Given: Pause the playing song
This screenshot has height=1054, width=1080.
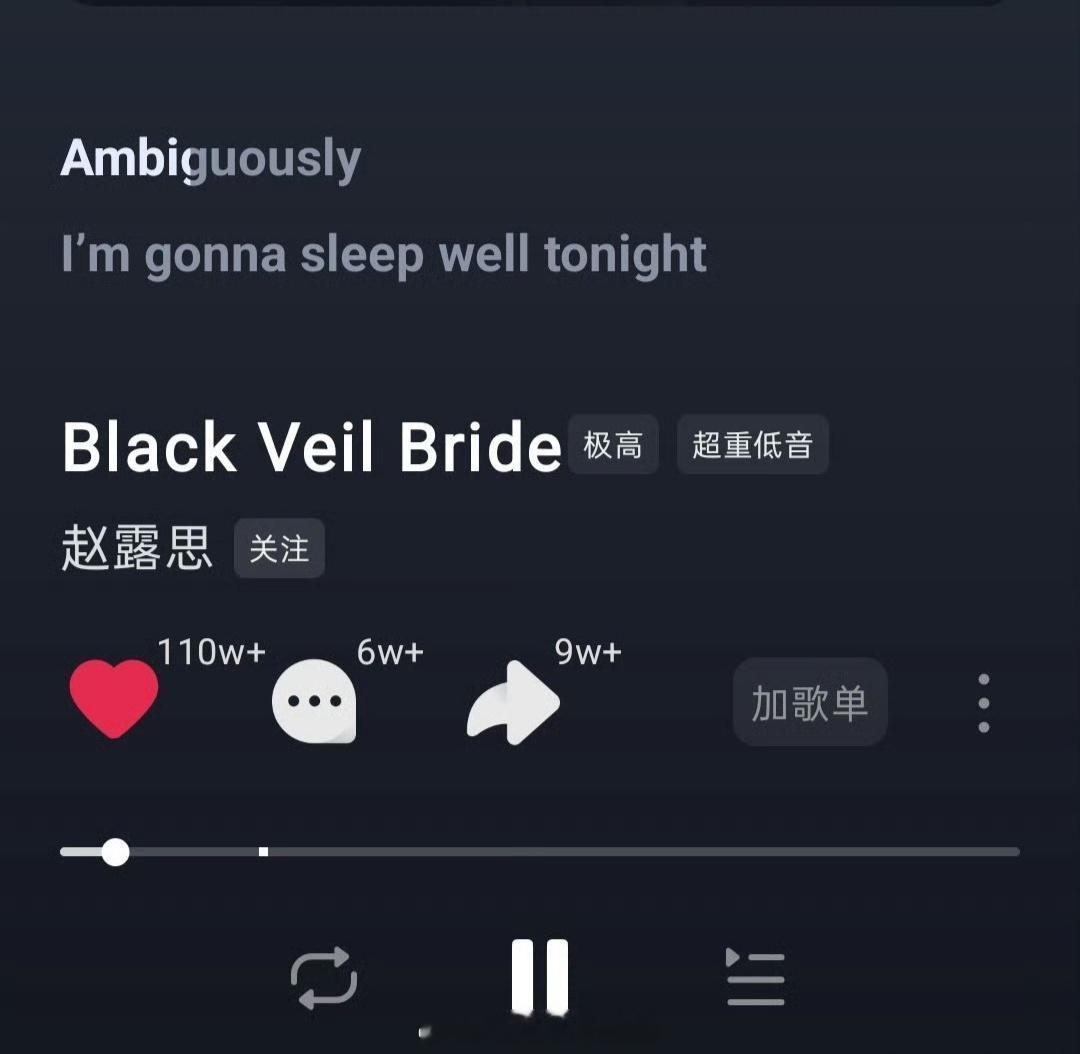Looking at the screenshot, I should pyautogui.click(x=540, y=976).
